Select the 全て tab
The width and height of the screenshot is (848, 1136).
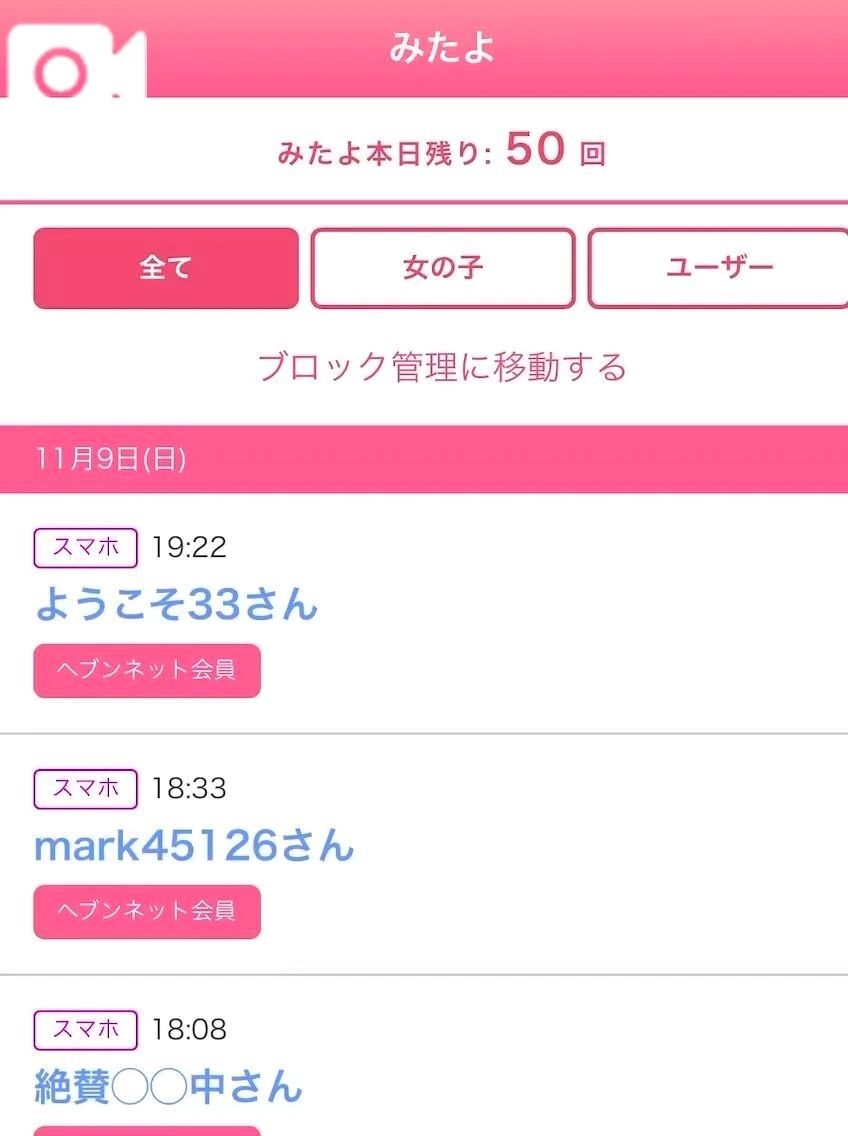pyautogui.click(x=165, y=268)
